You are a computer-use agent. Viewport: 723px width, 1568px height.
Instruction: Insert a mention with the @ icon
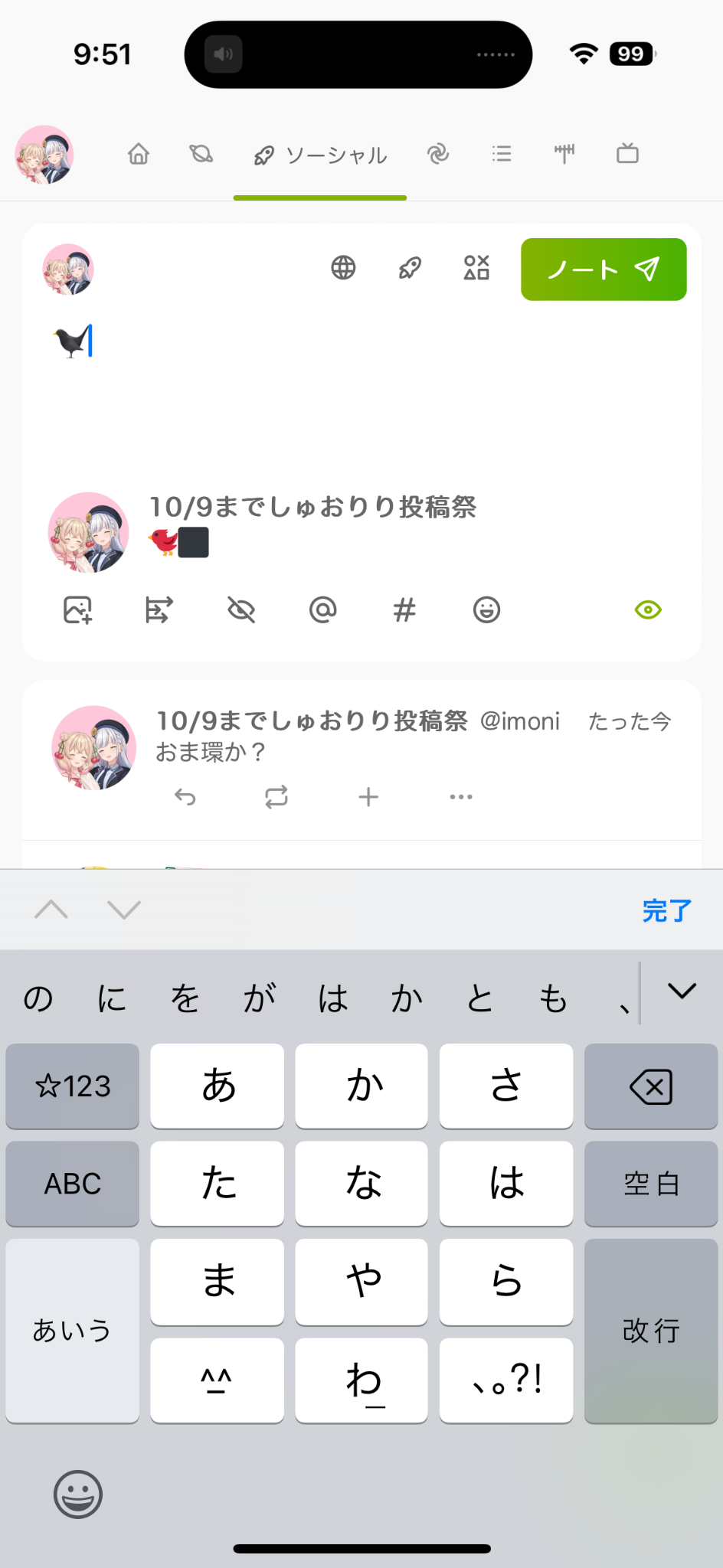coord(322,610)
